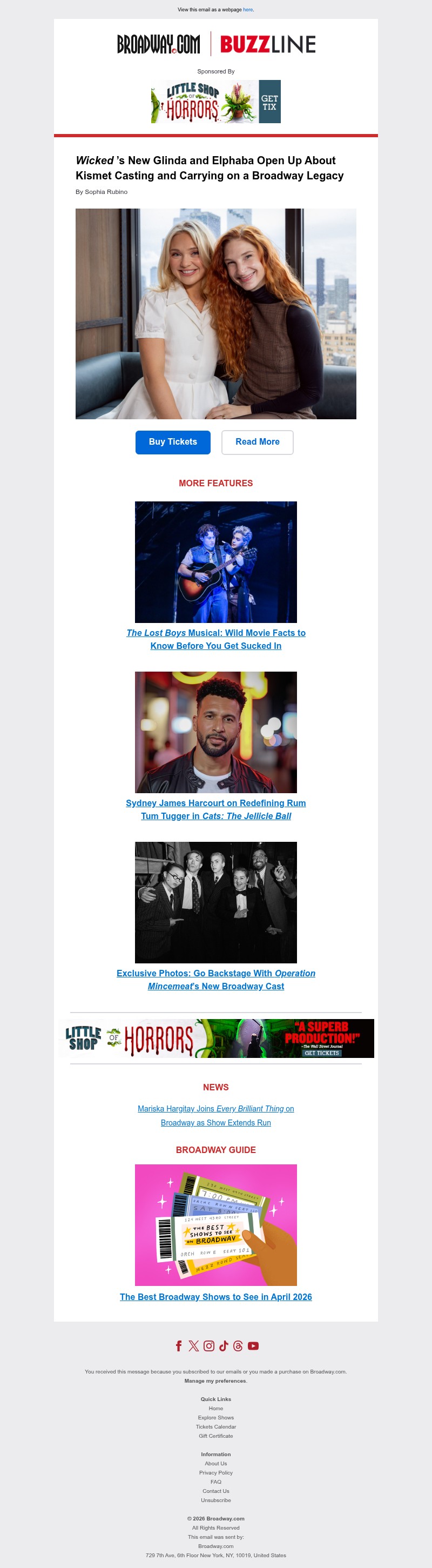
Task: Tap the Little Shop of Horrors Get Tix banner
Action: (216, 102)
